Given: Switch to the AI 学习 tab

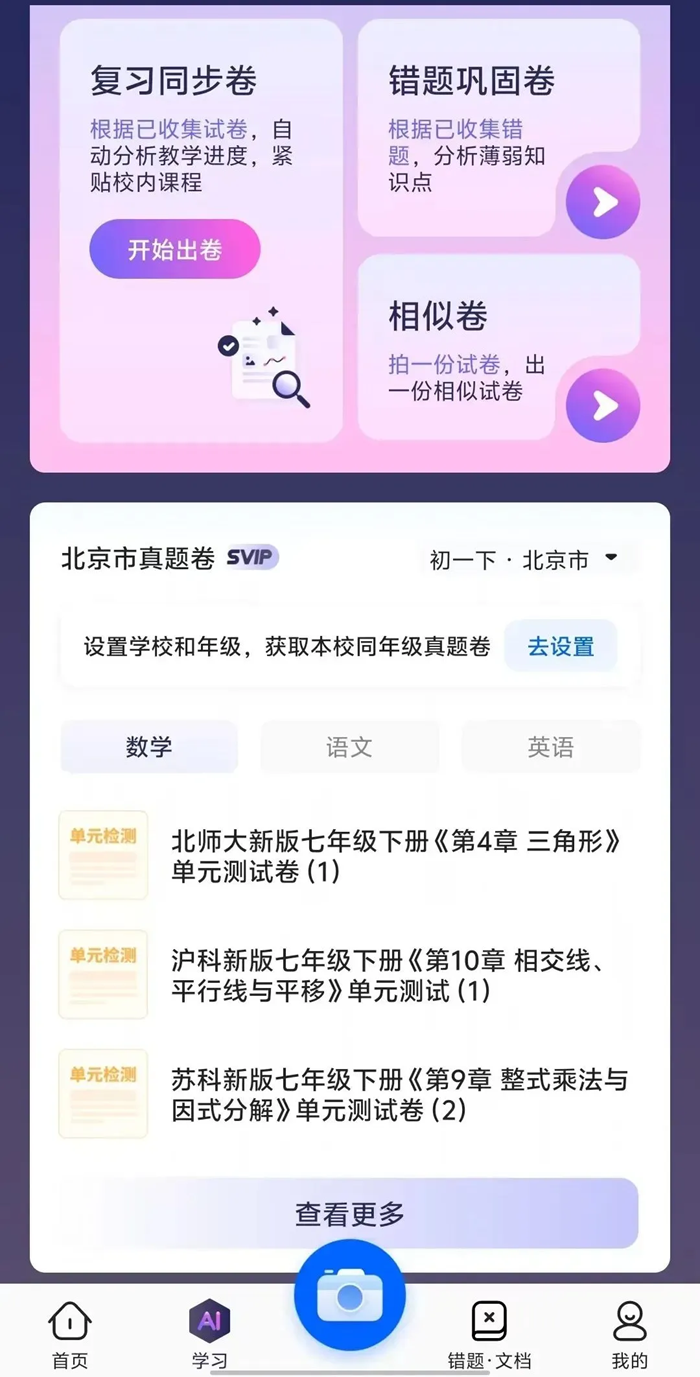Looking at the screenshot, I should click(210, 1335).
